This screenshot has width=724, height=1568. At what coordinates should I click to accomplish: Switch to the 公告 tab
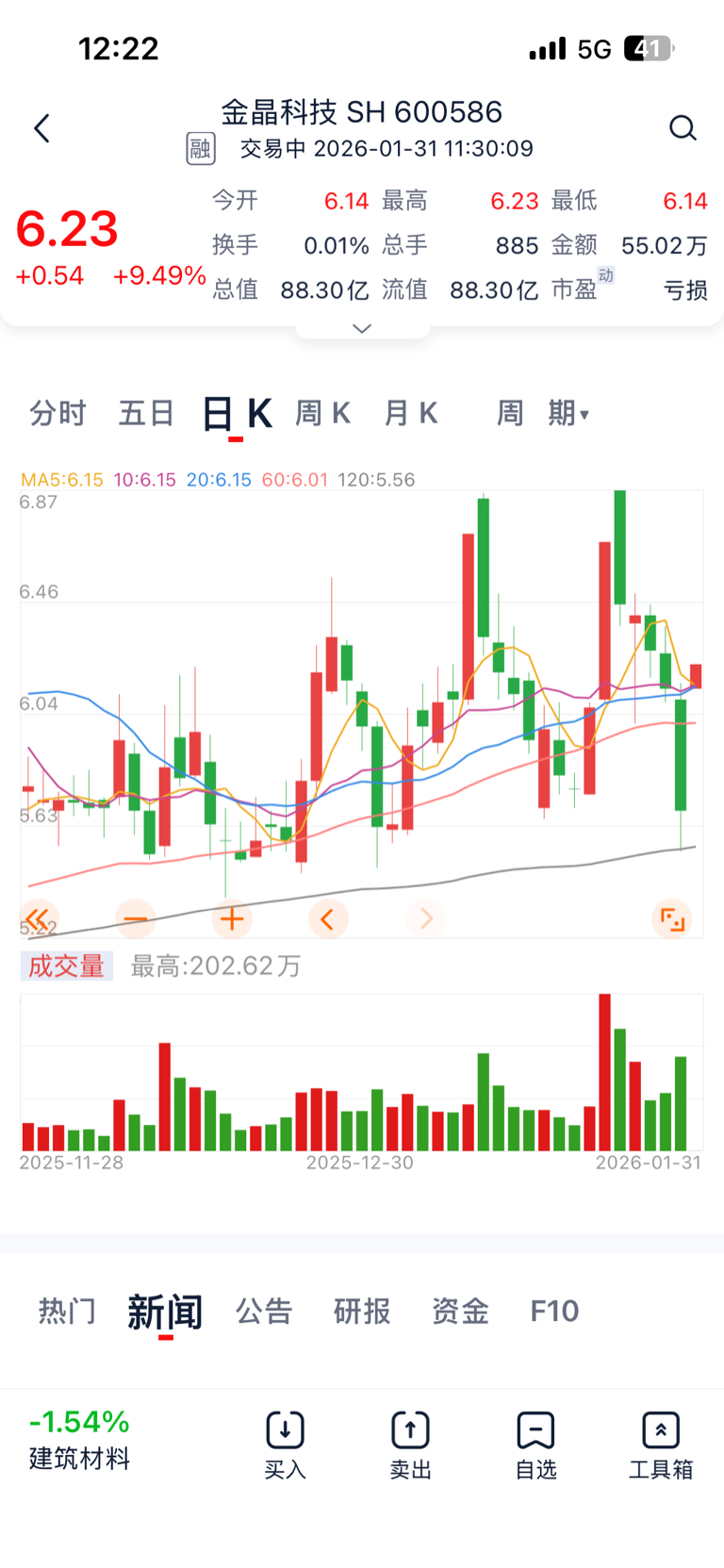tap(264, 1311)
